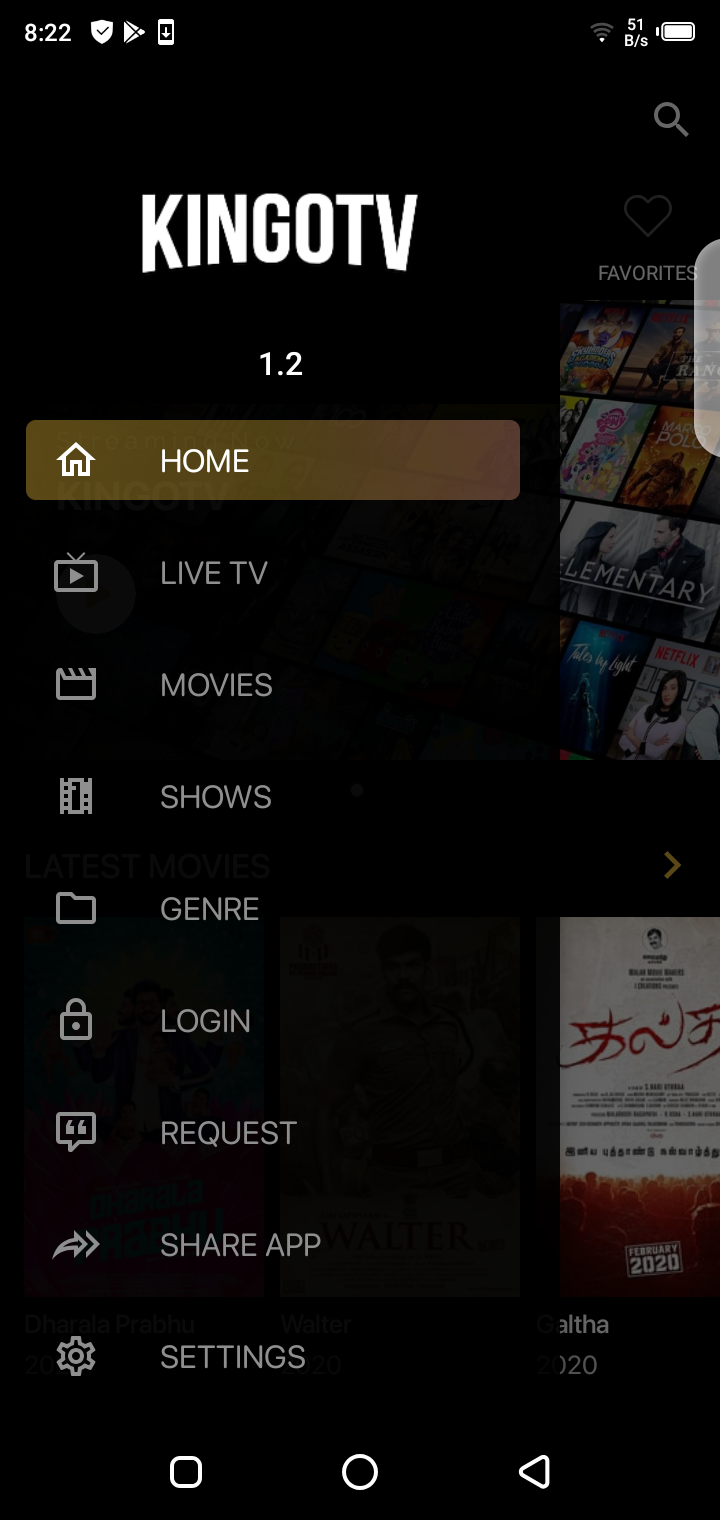The image size is (720, 1520).
Task: Open the Request option
Action: 228,1133
